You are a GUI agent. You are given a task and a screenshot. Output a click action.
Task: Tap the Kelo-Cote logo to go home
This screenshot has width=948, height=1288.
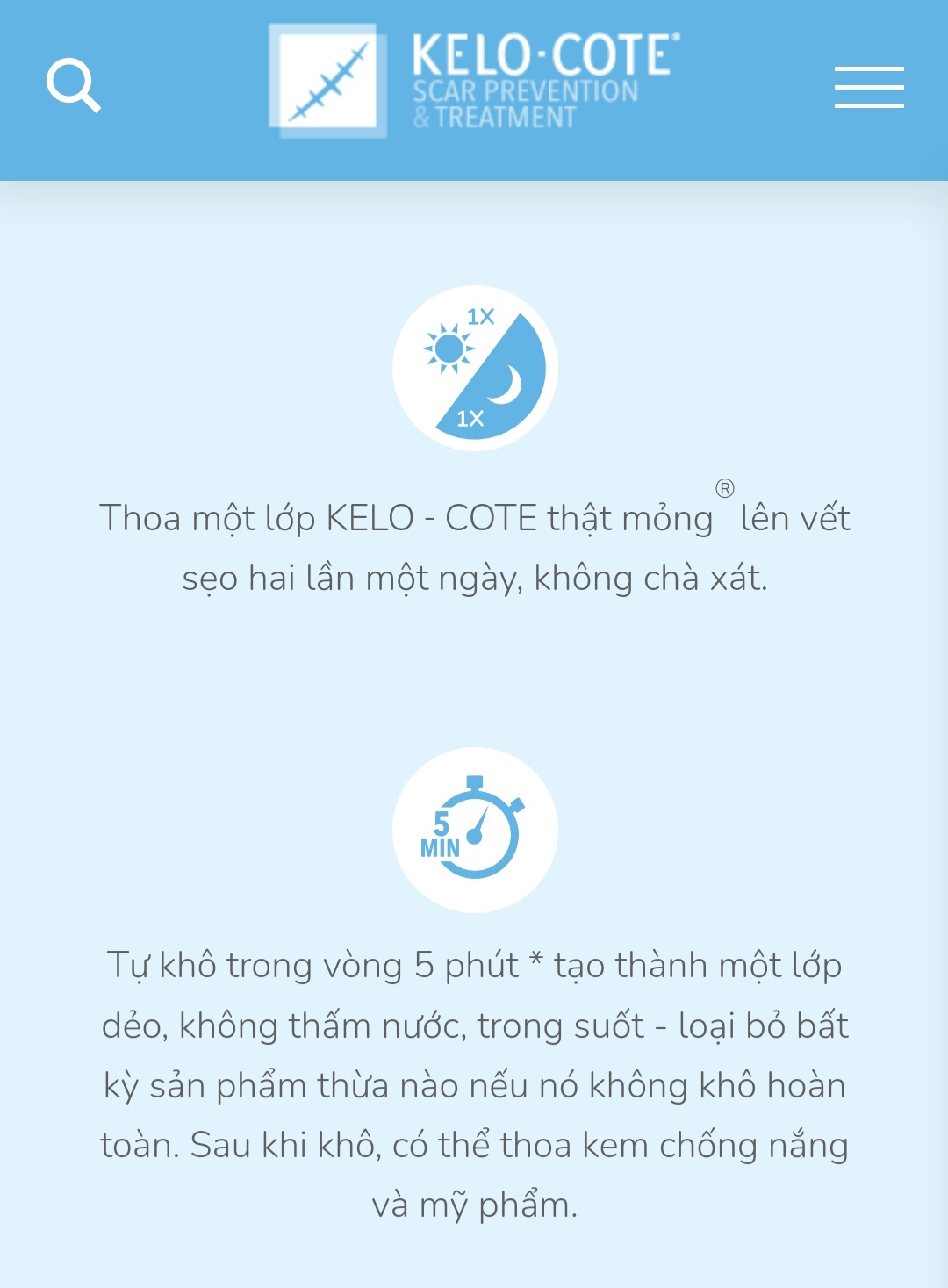474,81
